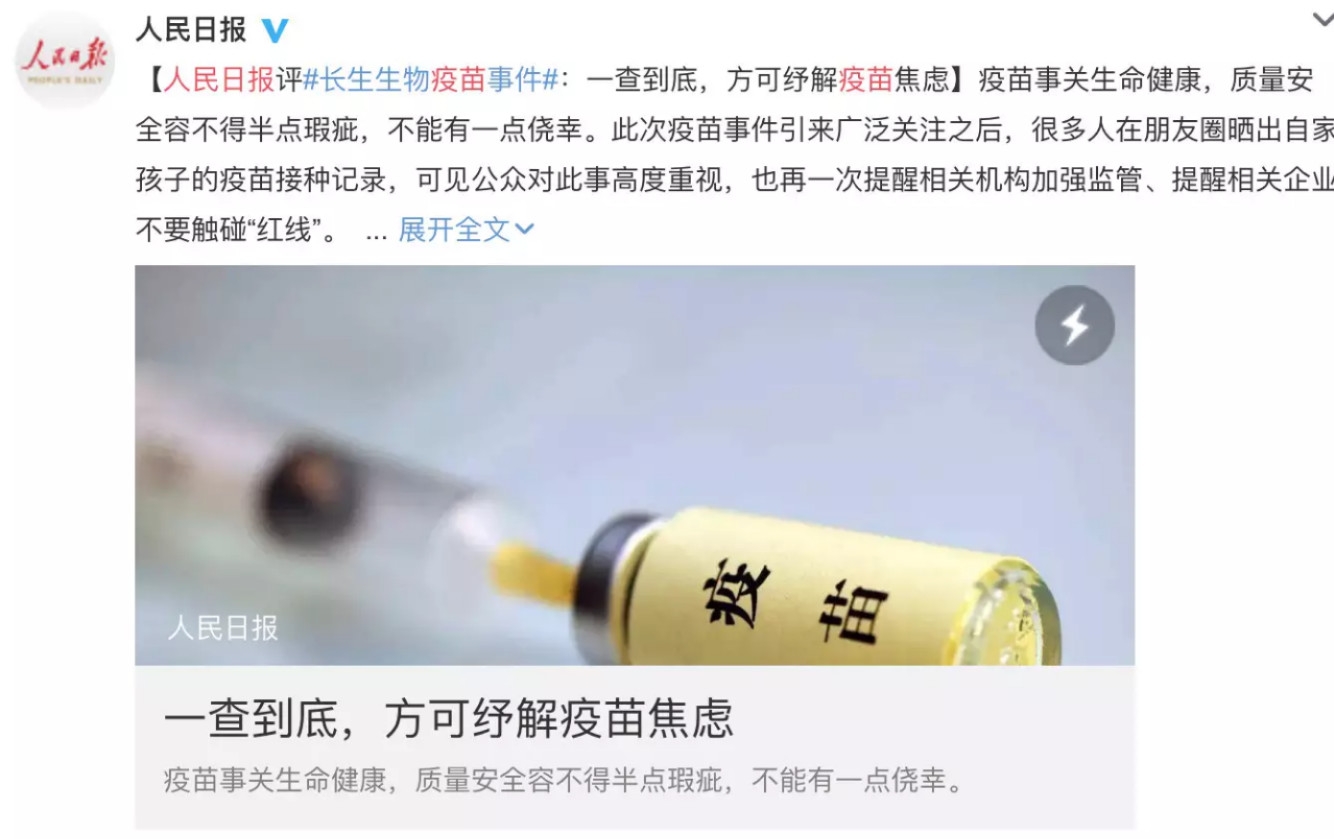Image resolution: width=1334 pixels, height=839 pixels.
Task: Expand full post with 展开全文
Action: pyautogui.click(x=465, y=230)
